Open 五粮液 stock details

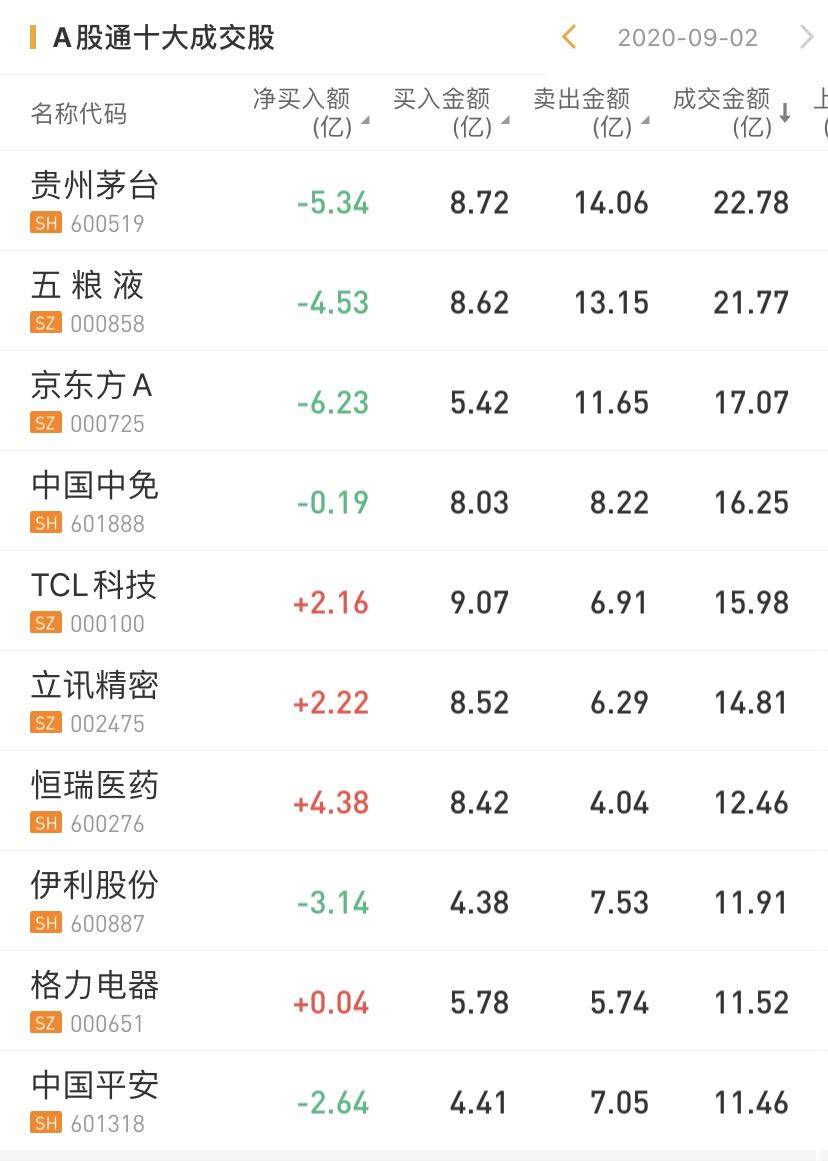88,301
